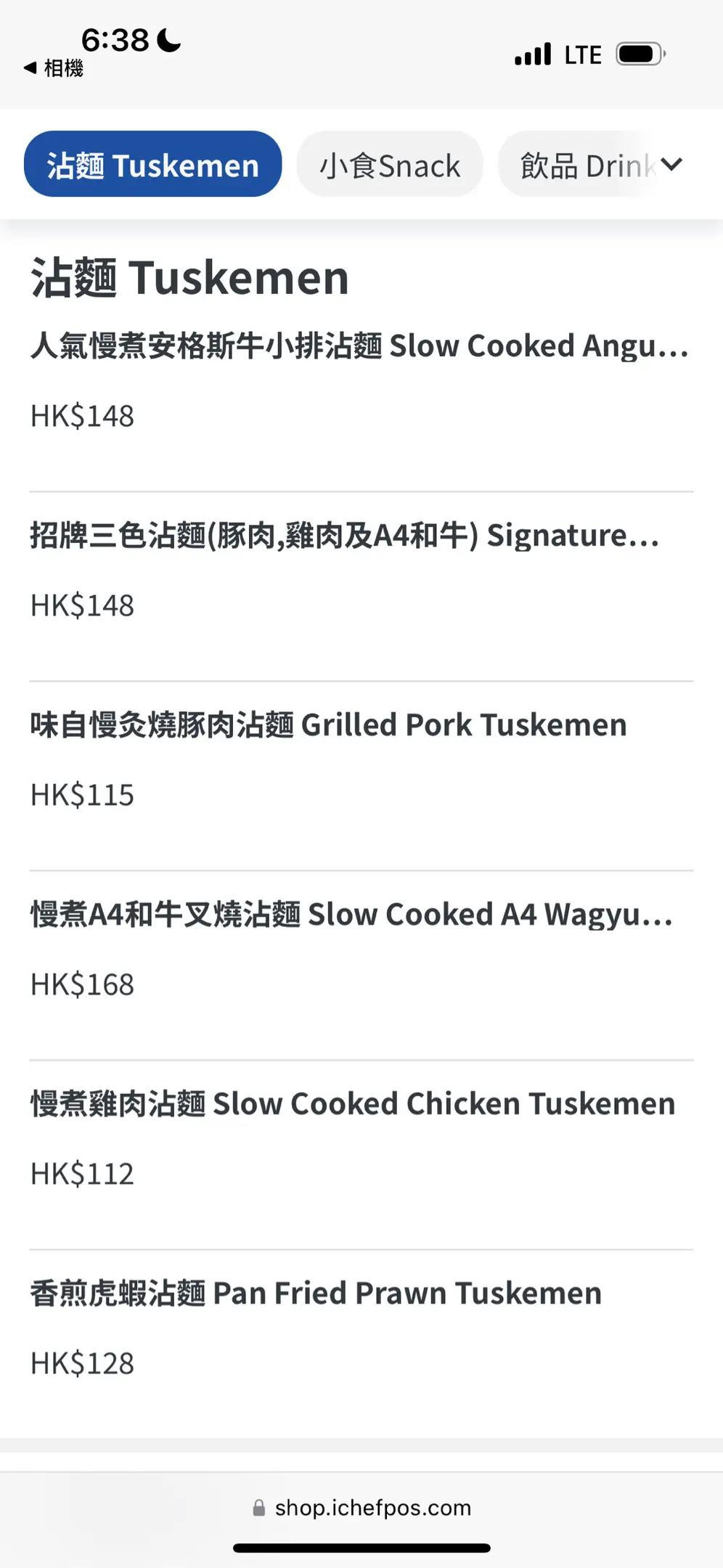Select the 沾麵 Tuskemen category tab
Image resolution: width=723 pixels, height=1568 pixels.
(152, 165)
